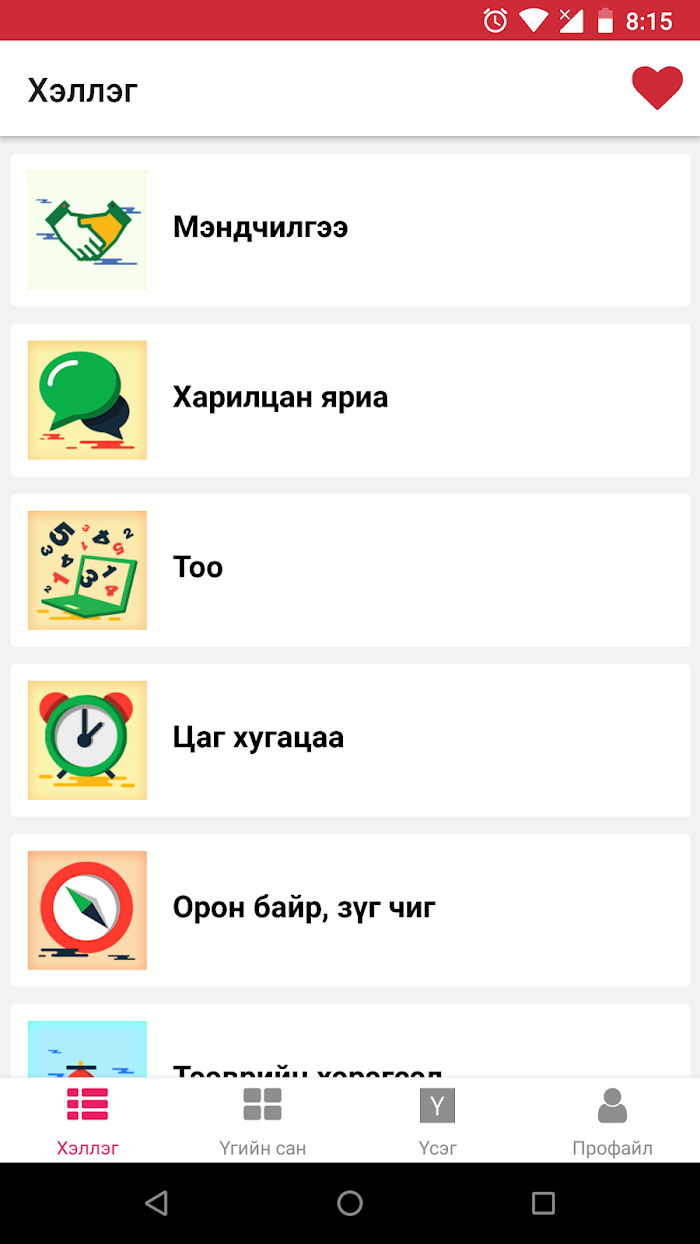Open the Цаг хугацаа category
Screen dimensions: 700x1244
pos(350,740)
